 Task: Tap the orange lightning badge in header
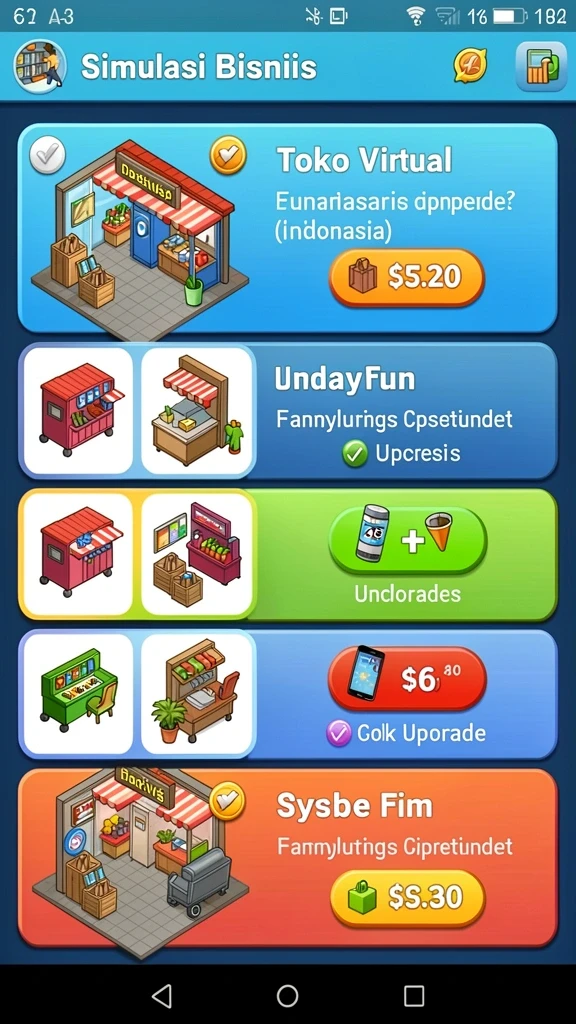pos(470,66)
